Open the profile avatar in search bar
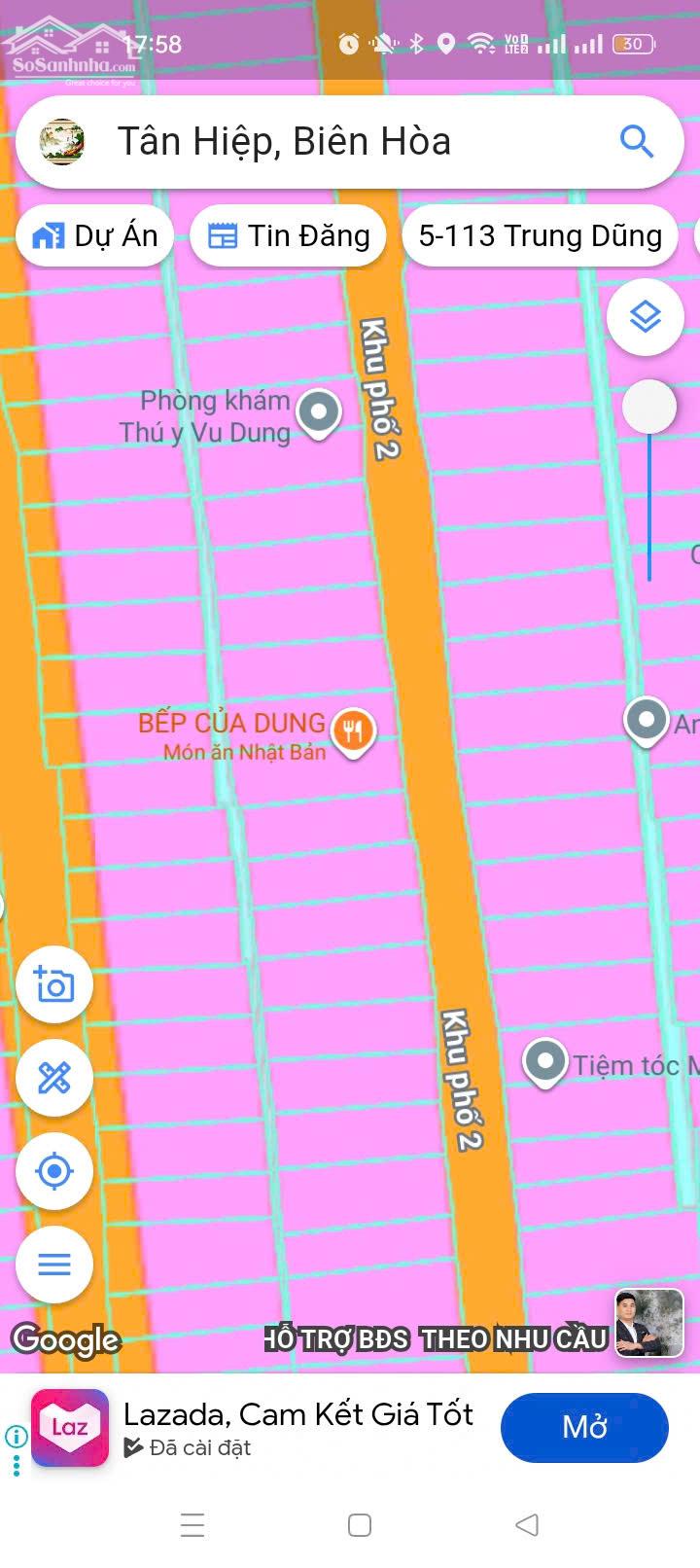The image size is (700, 1568). click(x=62, y=142)
